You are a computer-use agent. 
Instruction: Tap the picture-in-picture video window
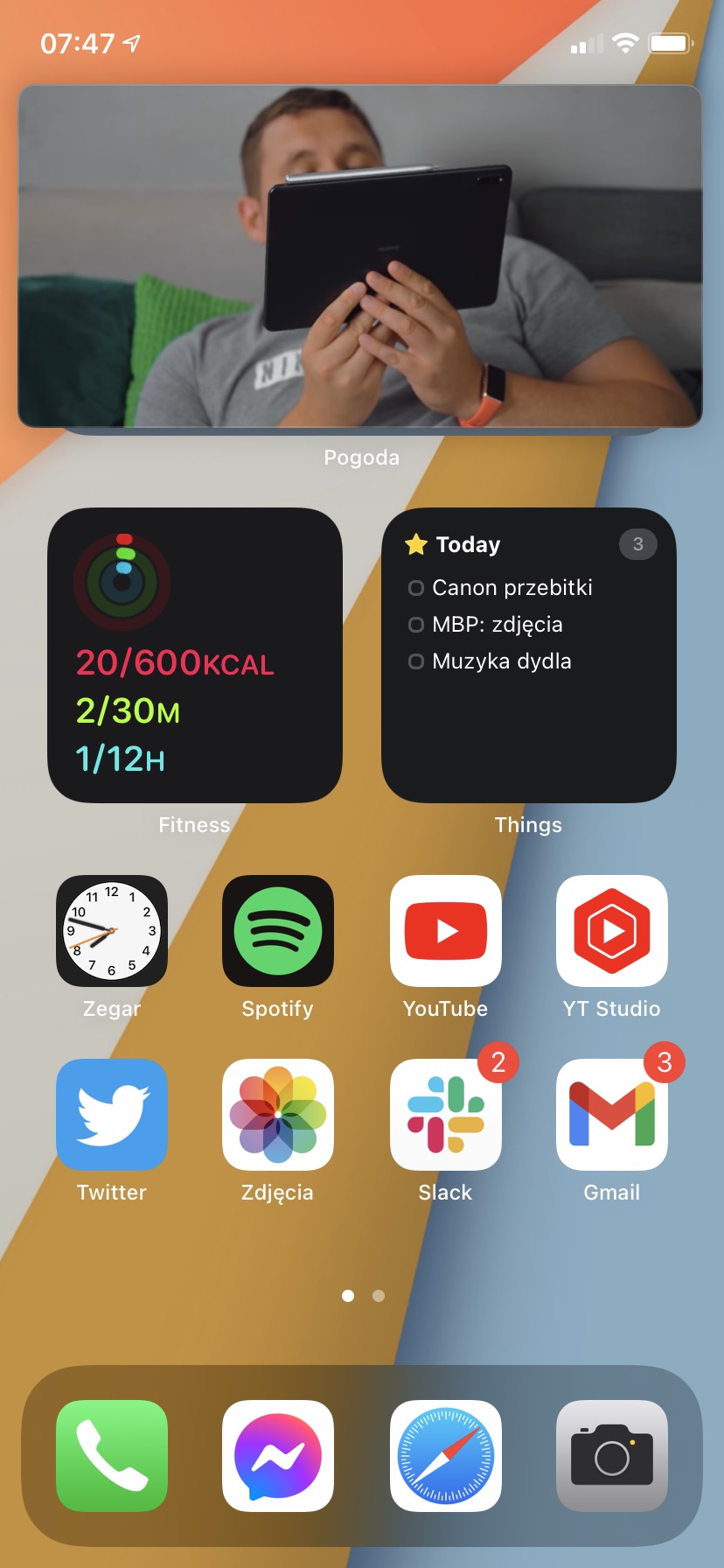click(x=360, y=255)
